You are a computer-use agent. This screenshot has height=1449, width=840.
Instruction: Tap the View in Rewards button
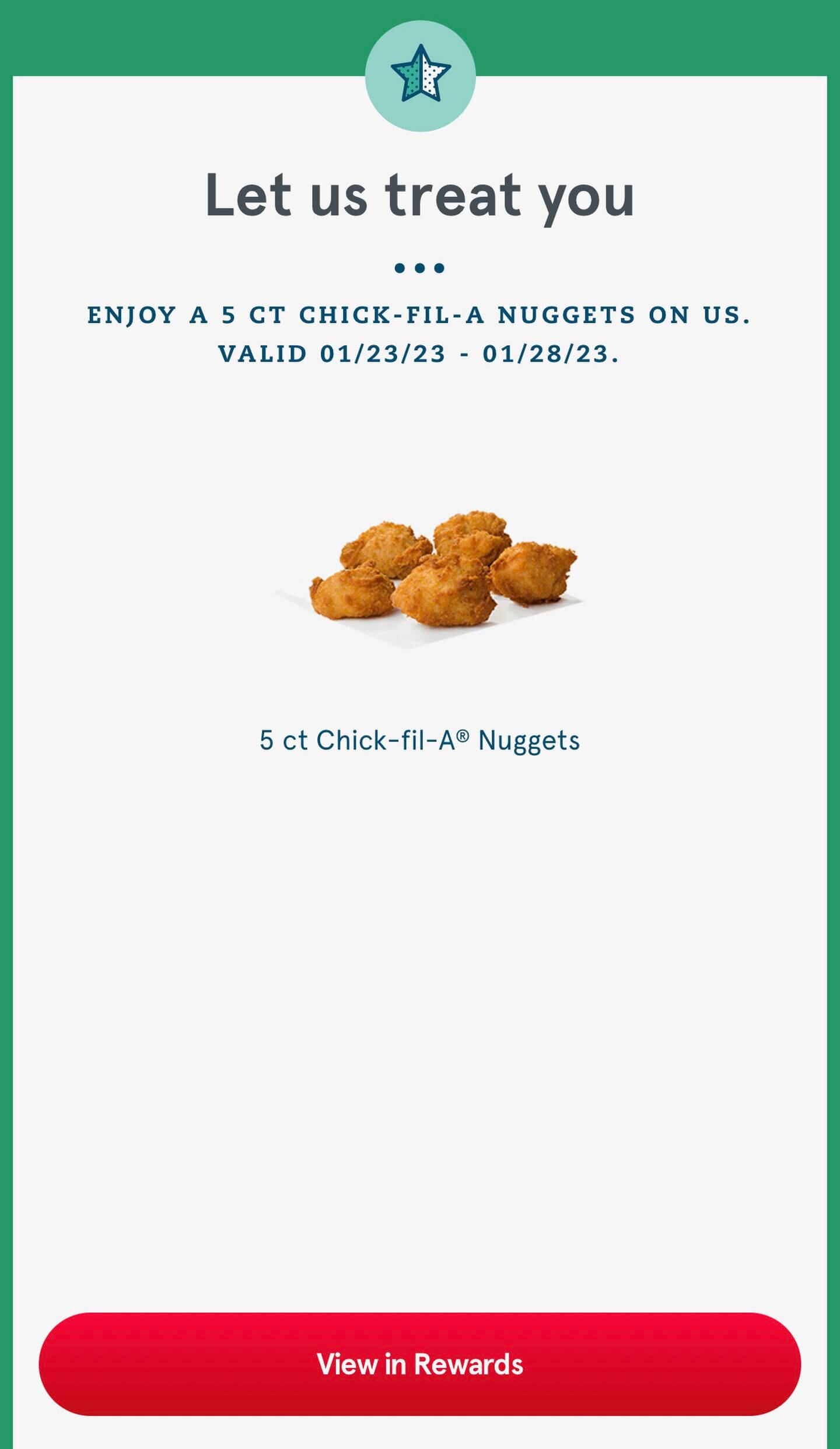[419, 1364]
